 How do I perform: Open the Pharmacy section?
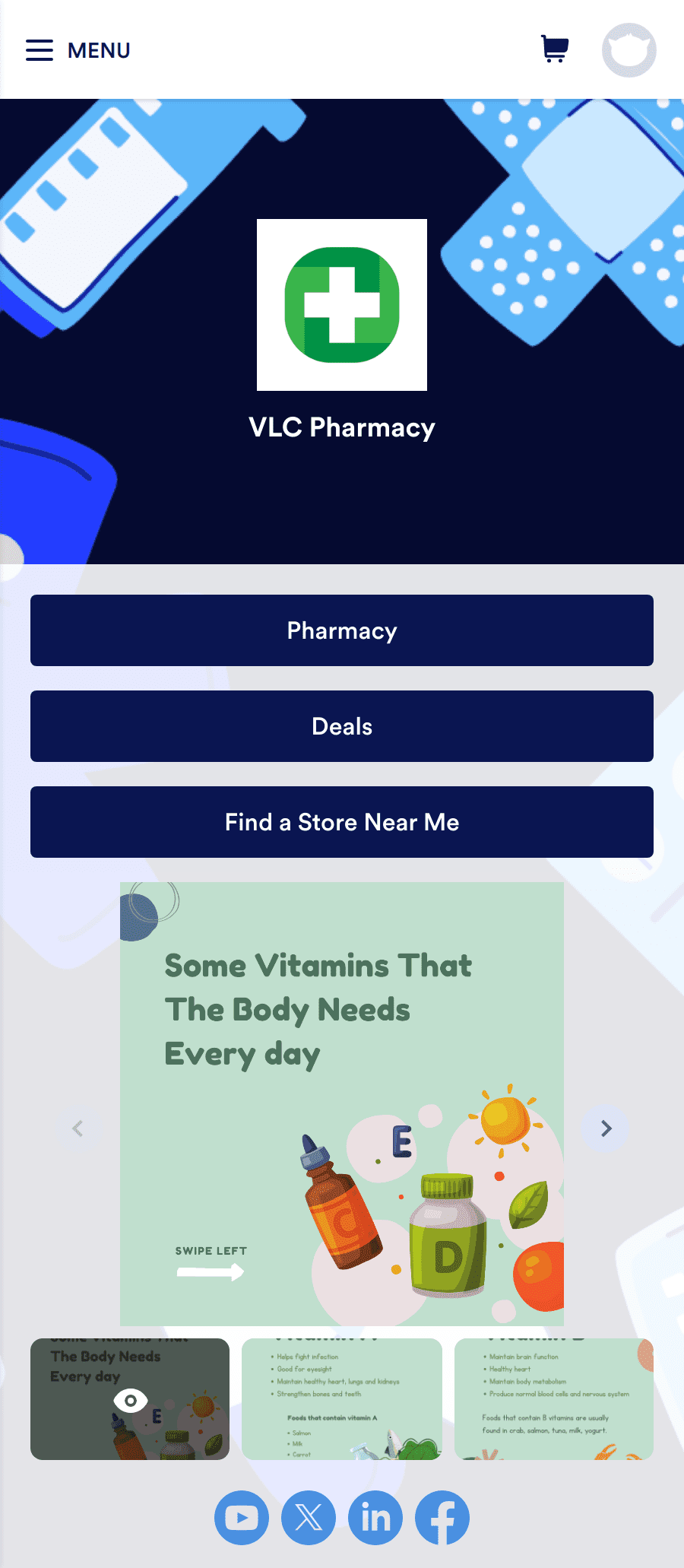pyautogui.click(x=342, y=630)
